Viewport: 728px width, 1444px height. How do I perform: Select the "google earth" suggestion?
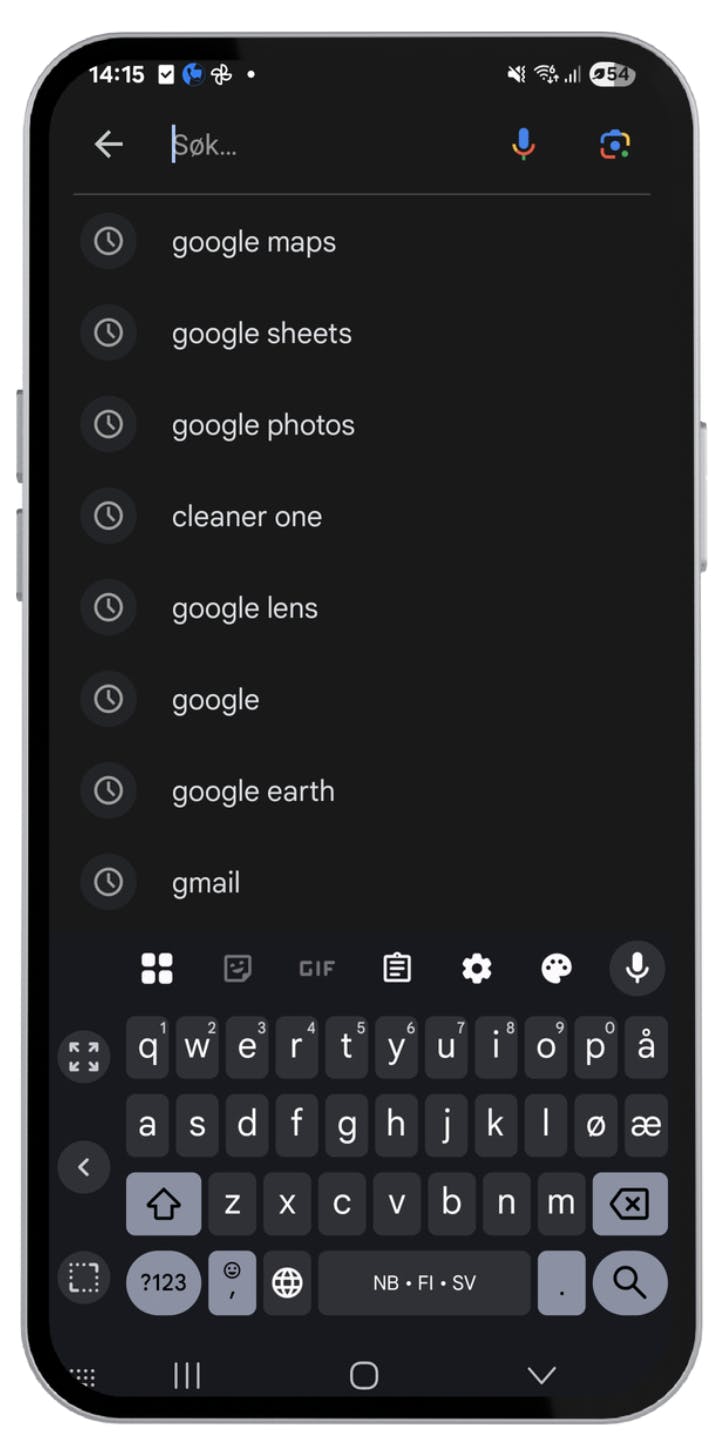pos(253,791)
